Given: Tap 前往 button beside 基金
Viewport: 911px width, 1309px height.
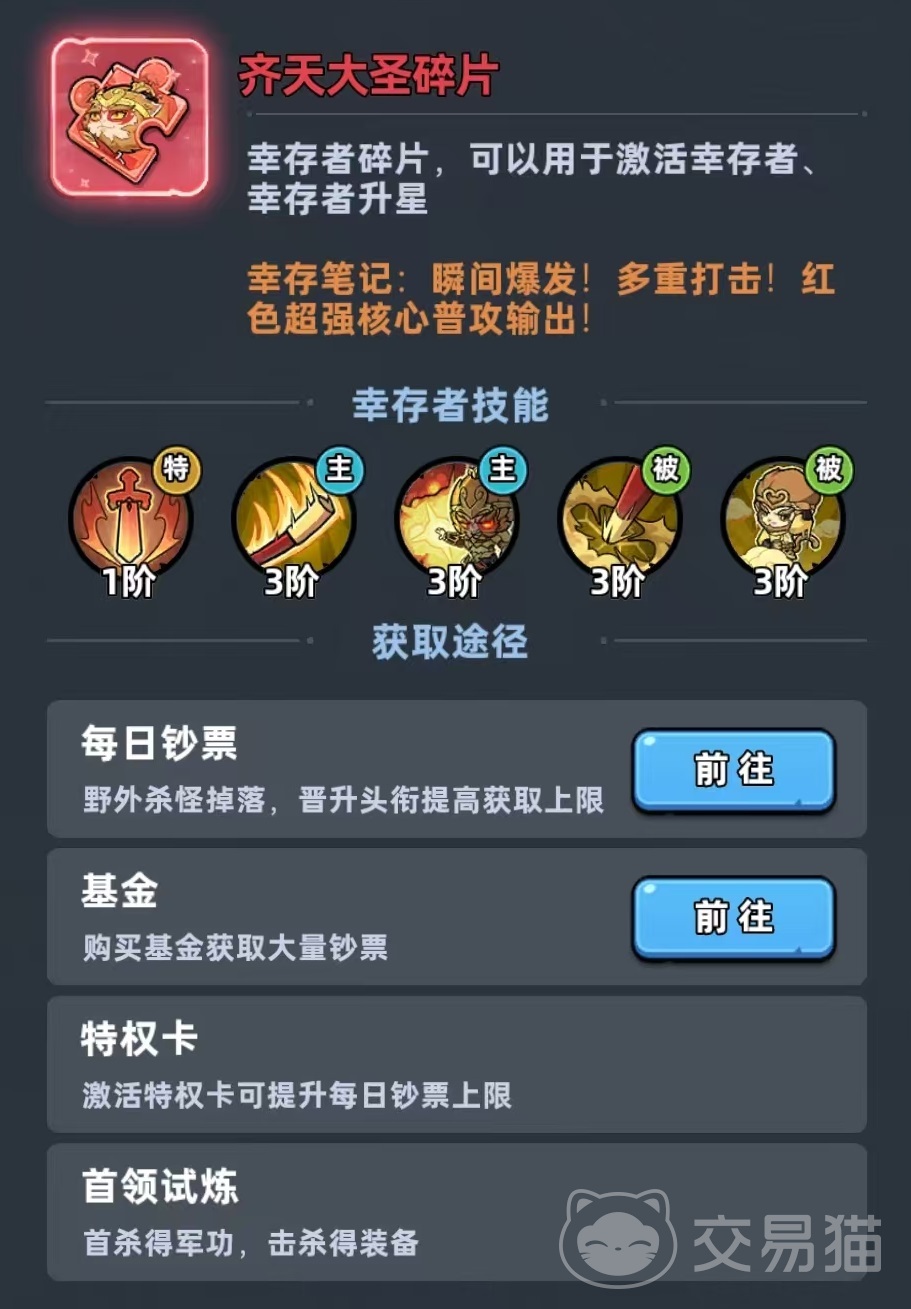Looking at the screenshot, I should [733, 917].
